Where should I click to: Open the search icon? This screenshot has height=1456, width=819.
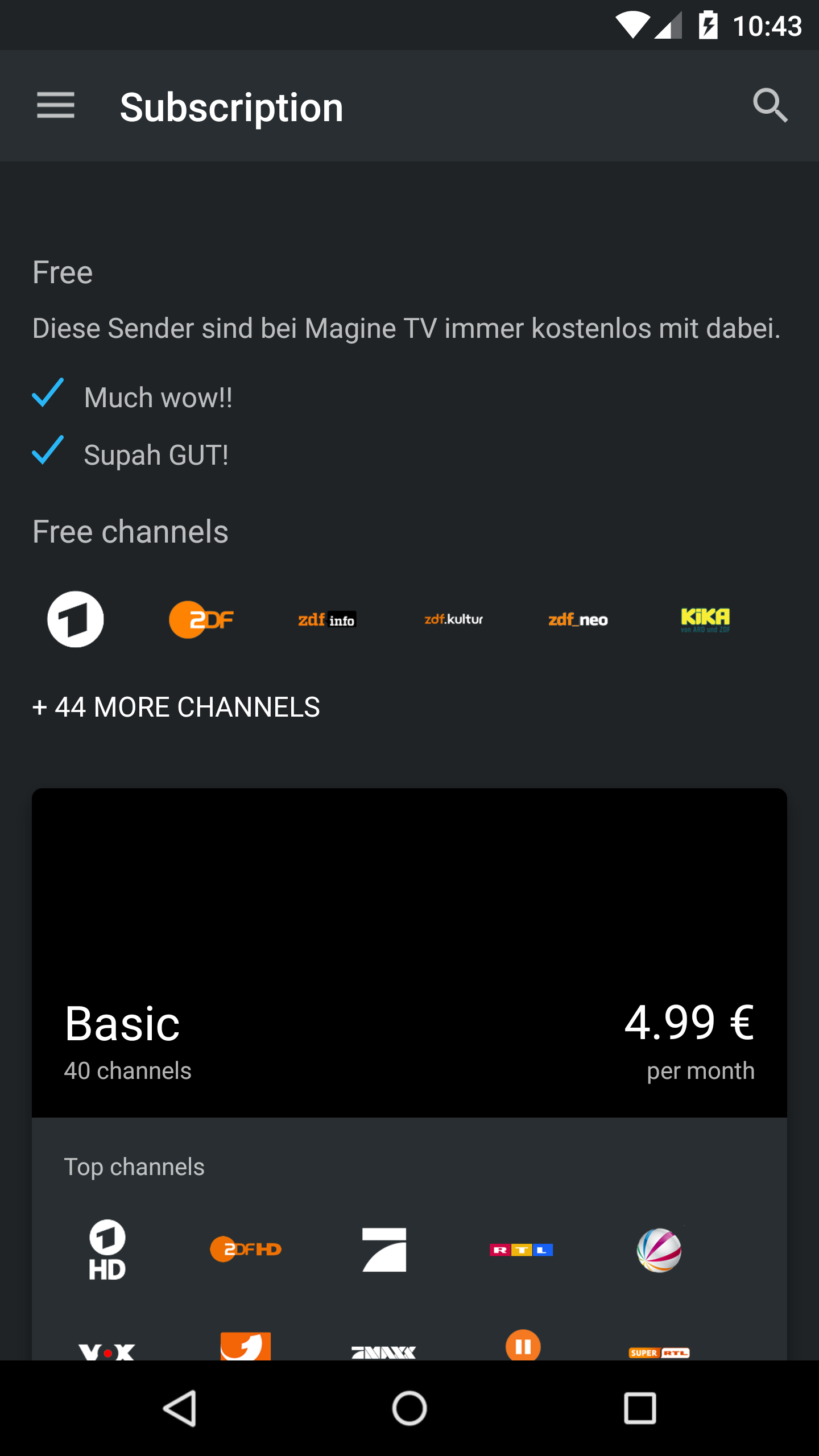tap(770, 106)
